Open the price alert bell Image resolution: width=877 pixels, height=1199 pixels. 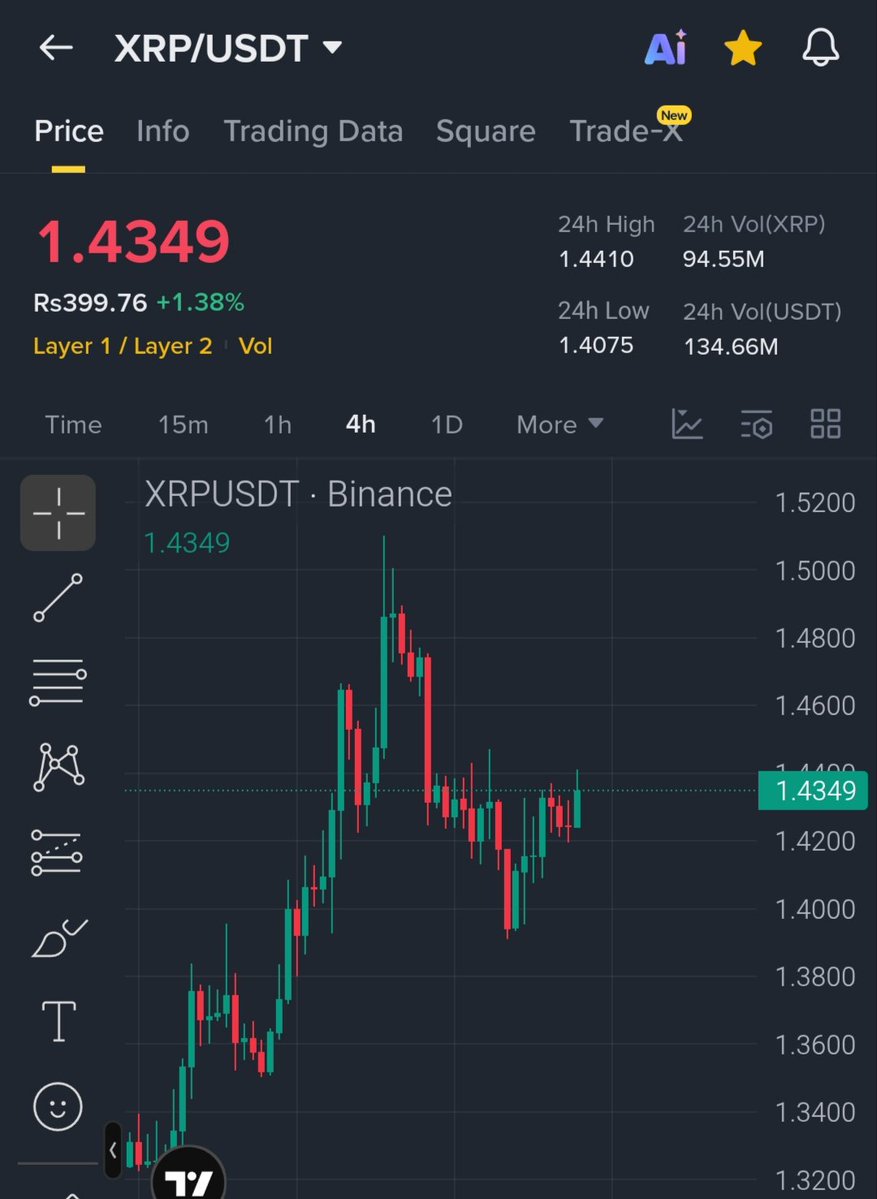(x=820, y=48)
